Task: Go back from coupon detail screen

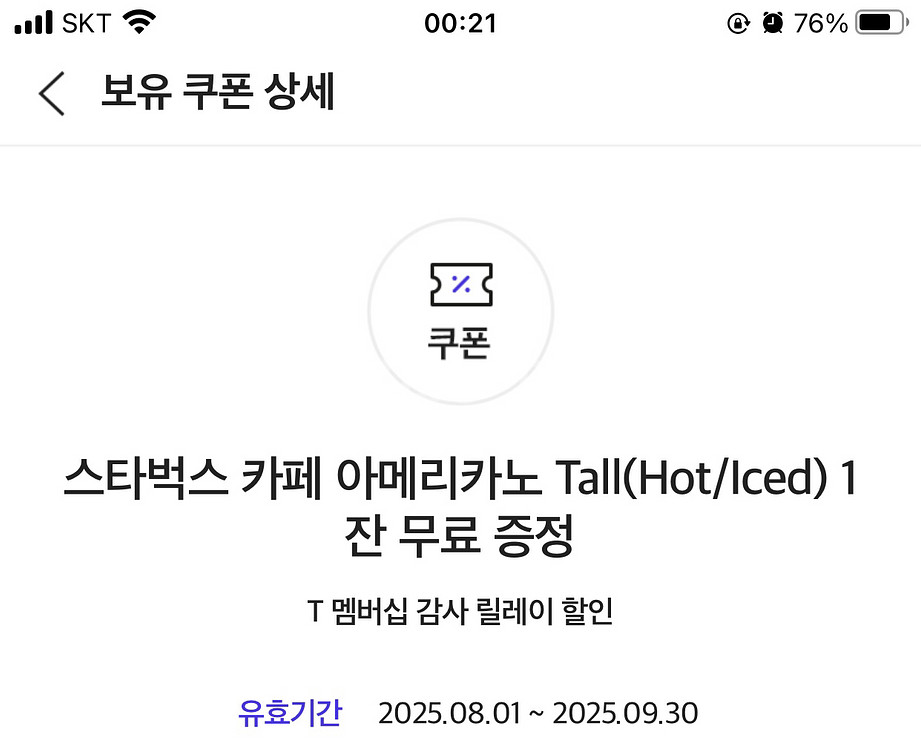Action: pos(51,93)
